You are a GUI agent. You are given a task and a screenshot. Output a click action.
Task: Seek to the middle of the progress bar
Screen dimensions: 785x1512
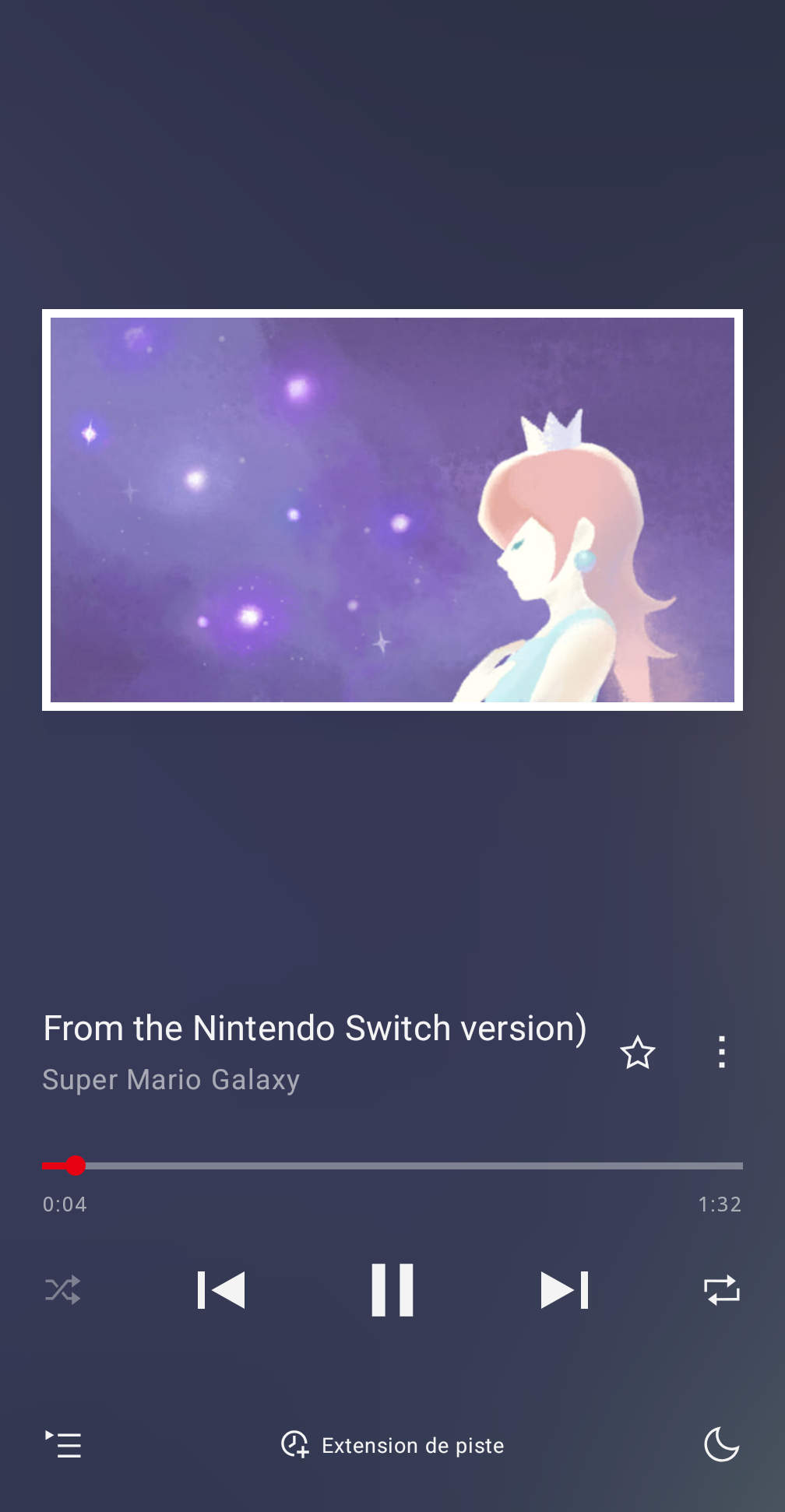[x=392, y=1166]
